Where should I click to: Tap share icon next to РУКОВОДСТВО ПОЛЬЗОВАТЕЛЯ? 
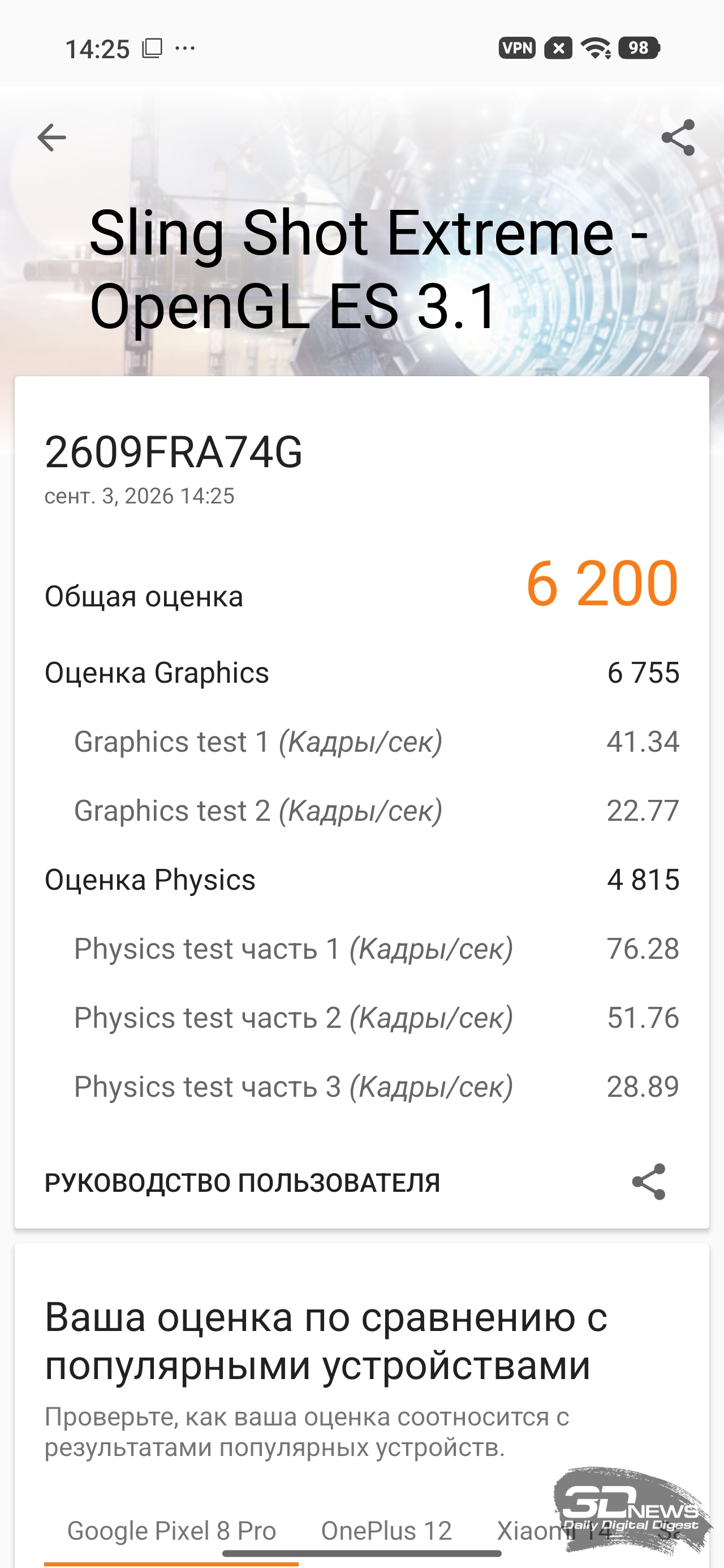point(649,1182)
